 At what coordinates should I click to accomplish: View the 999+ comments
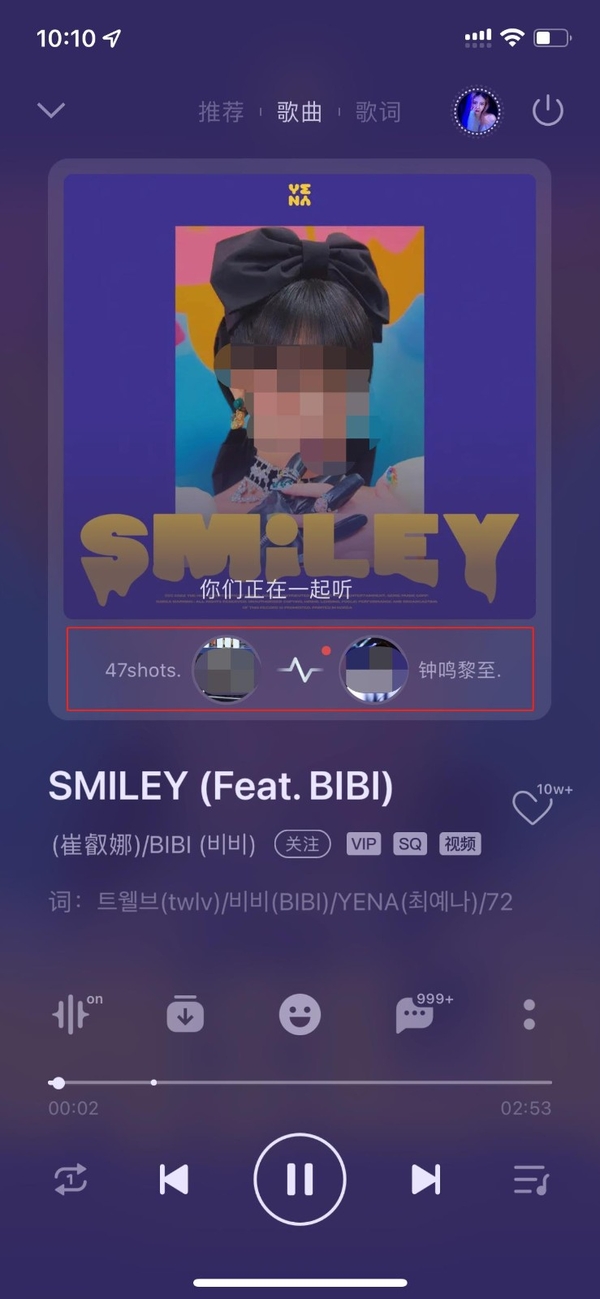click(x=415, y=1016)
